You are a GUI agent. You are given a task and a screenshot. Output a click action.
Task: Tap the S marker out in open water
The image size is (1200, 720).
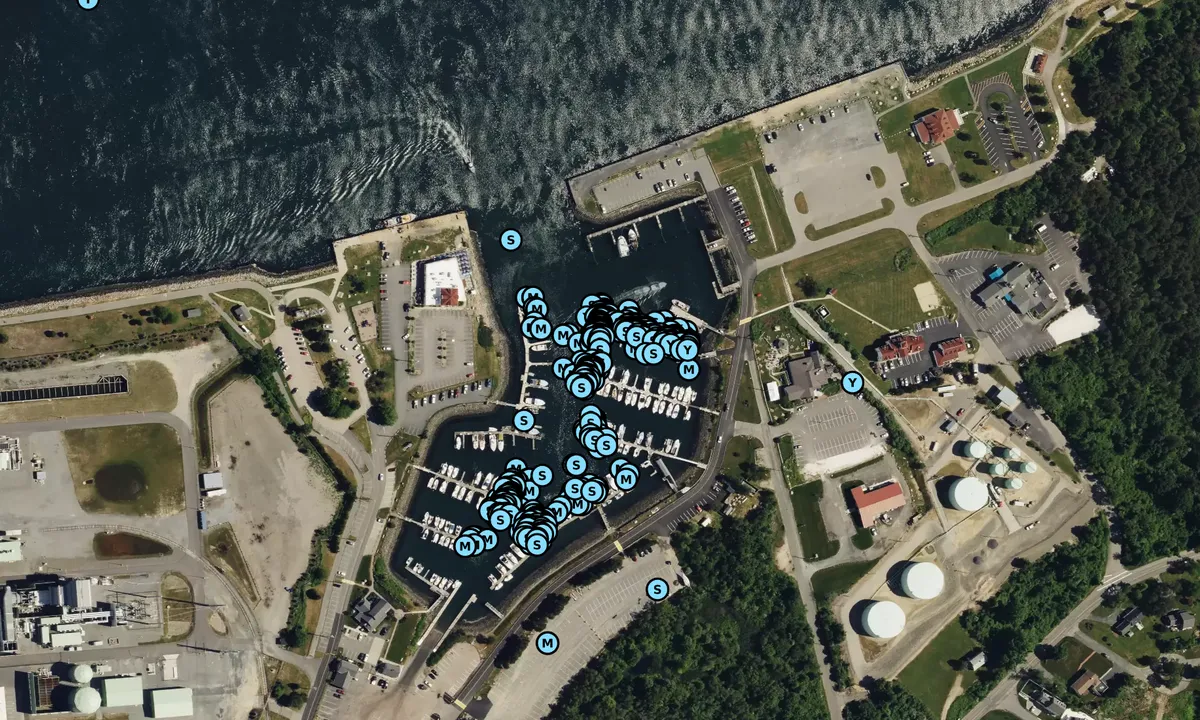(511, 240)
